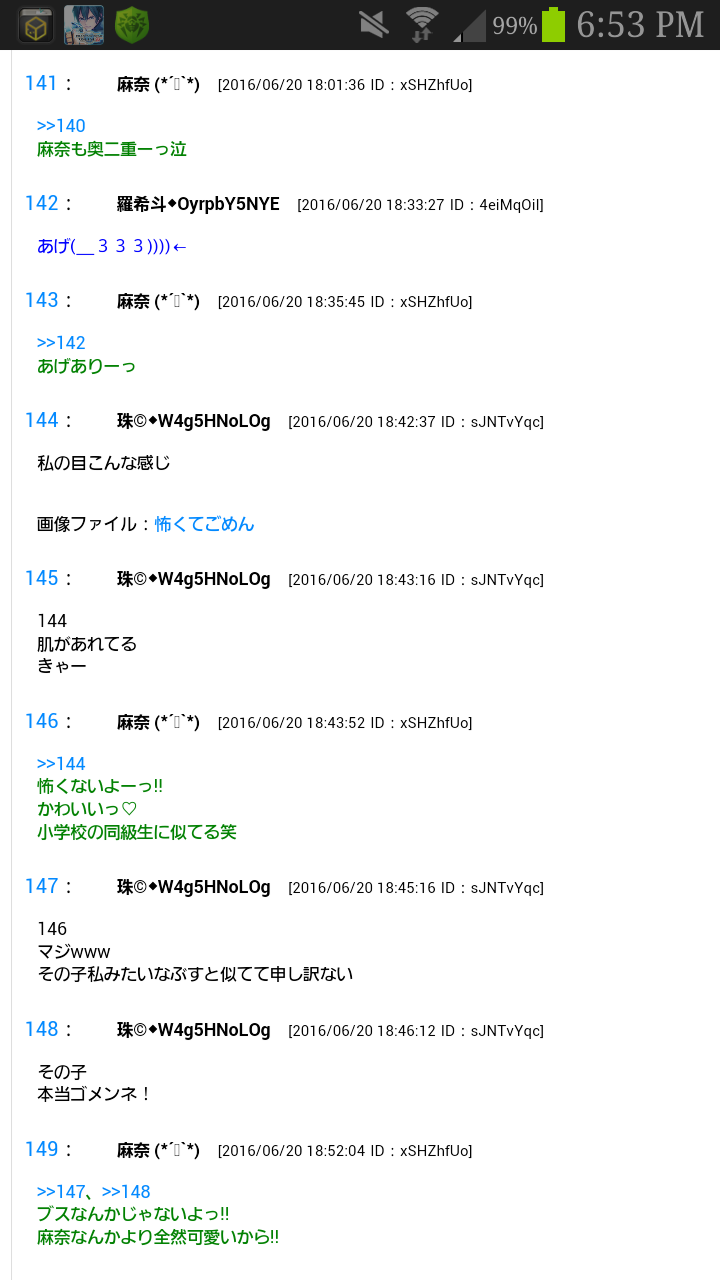Screen dimensions: 720x1280
Task: Open post number 147 link
Action: 41,887
